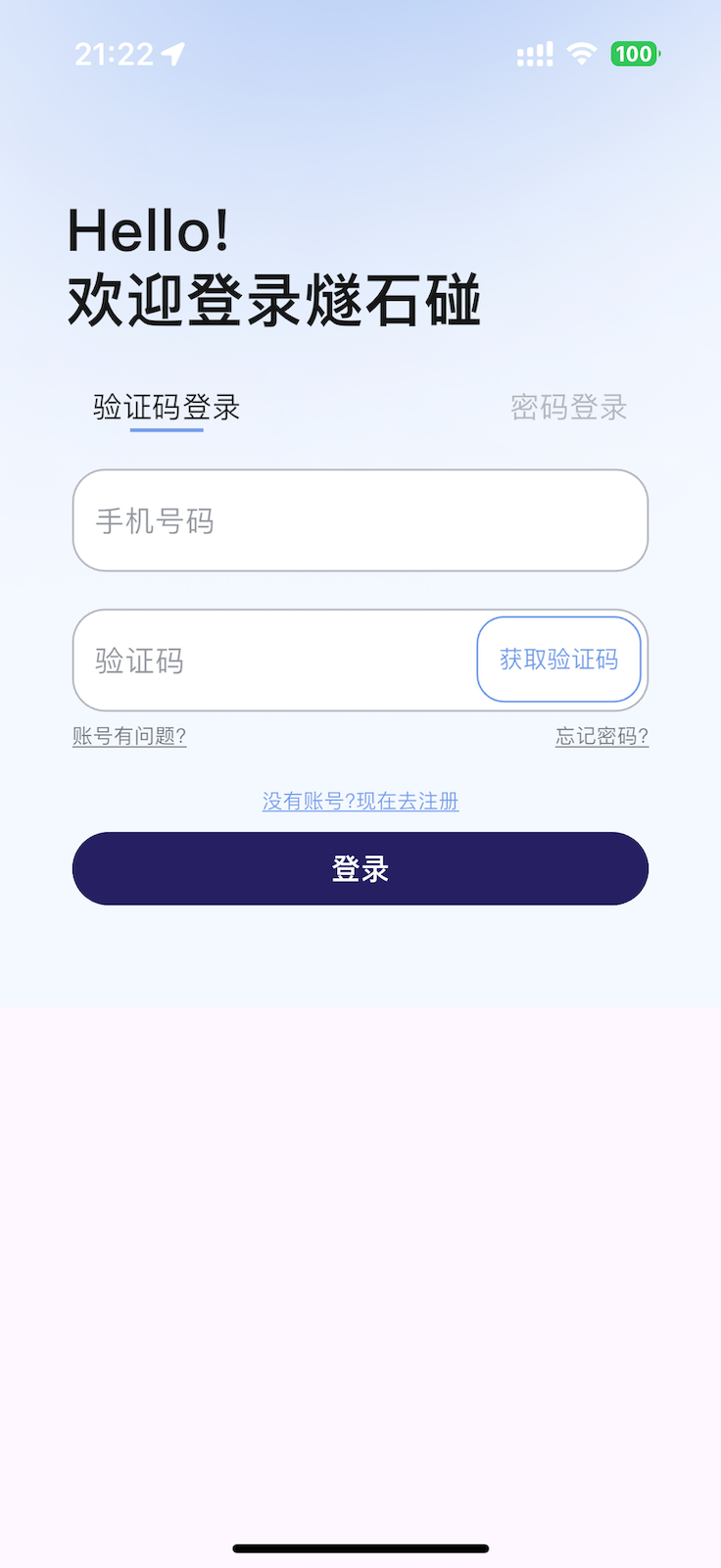This screenshot has height=1568, width=721.
Task: Click the Wi-Fi icon in the status bar
Action: (580, 54)
